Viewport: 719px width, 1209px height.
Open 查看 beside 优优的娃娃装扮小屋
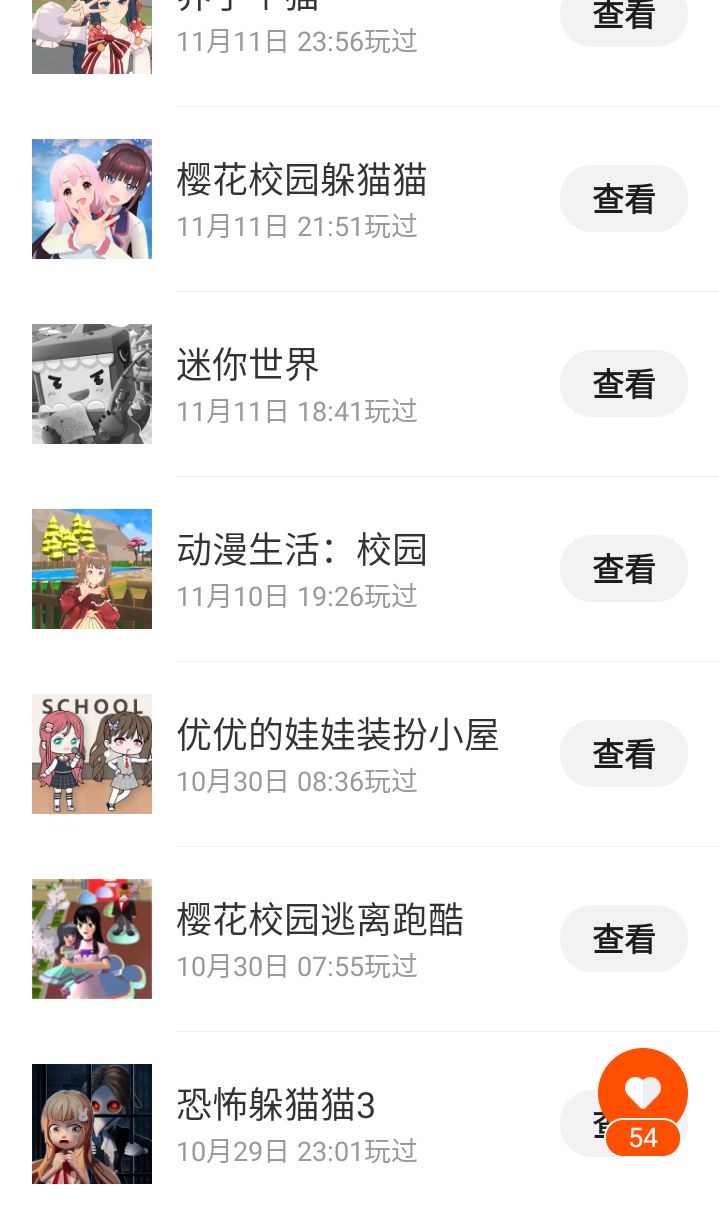[623, 754]
